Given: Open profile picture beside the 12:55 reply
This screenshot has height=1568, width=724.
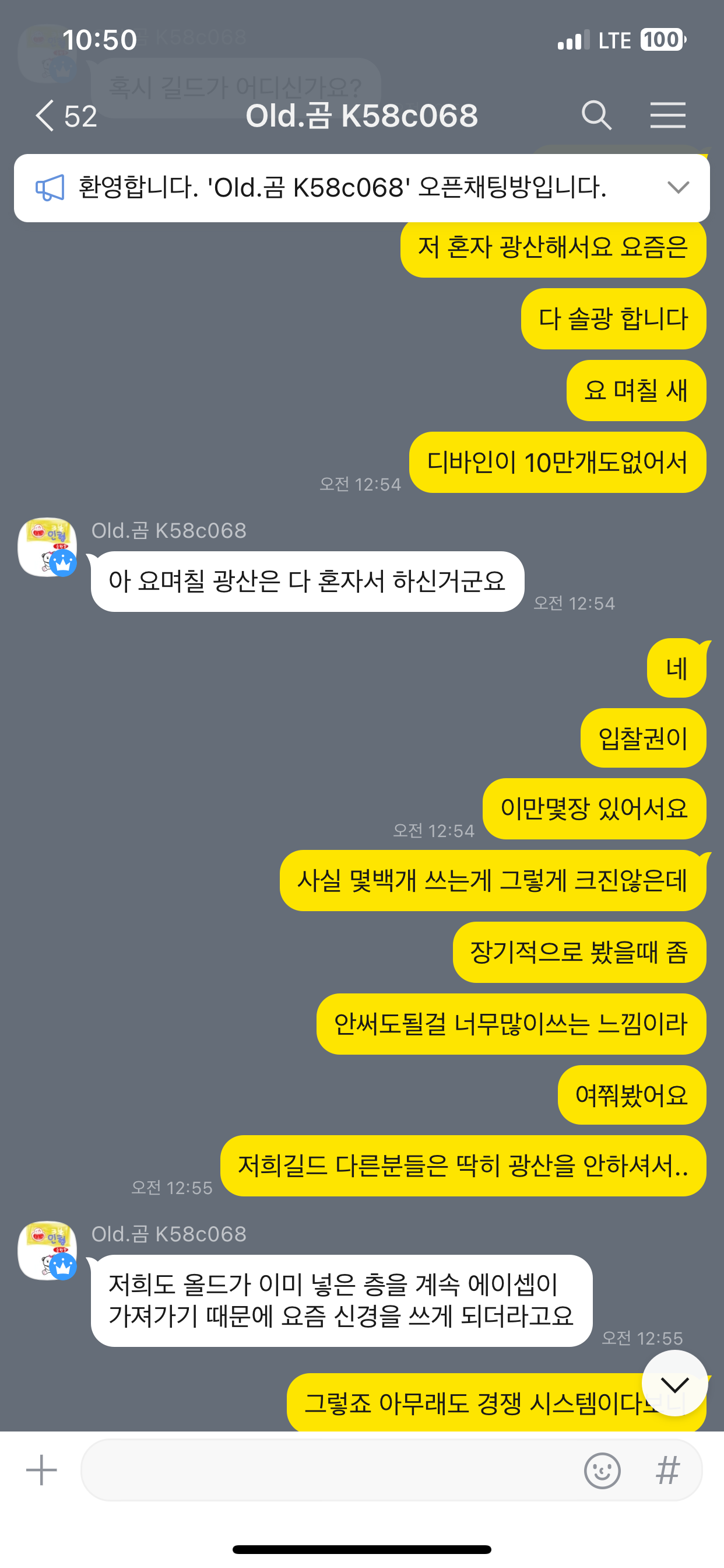Looking at the screenshot, I should coord(47,1250).
